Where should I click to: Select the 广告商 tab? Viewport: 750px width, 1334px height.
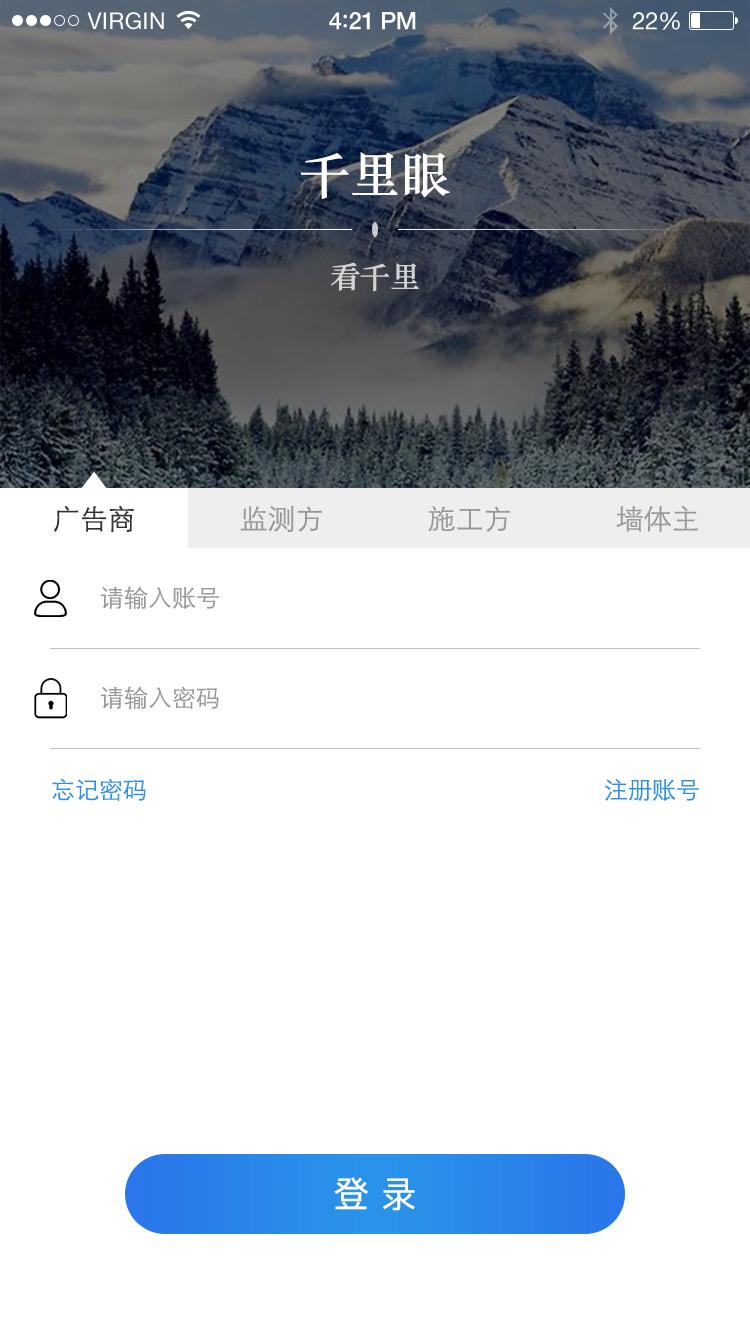click(94, 519)
